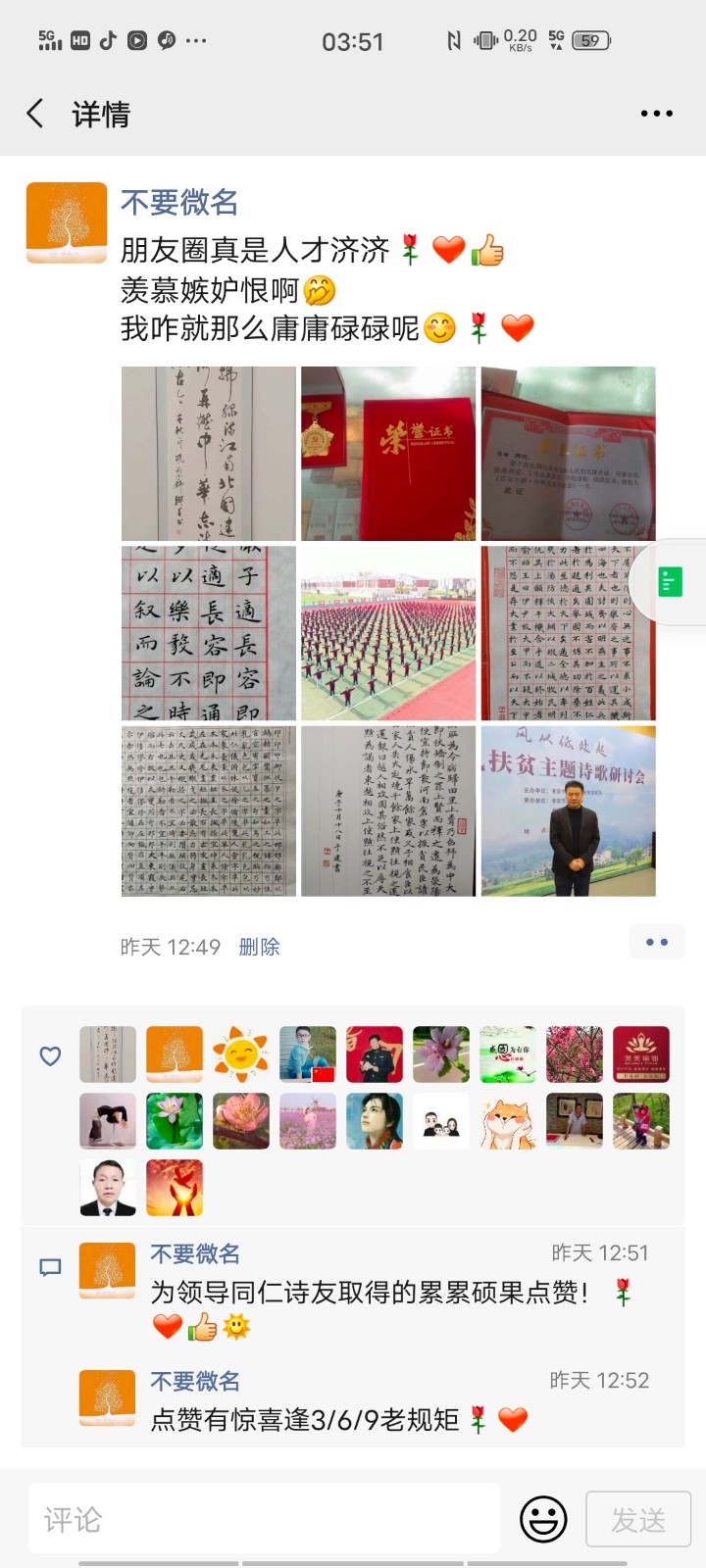Open the like and comment popup button
This screenshot has height=1568, width=706.
pos(656,943)
